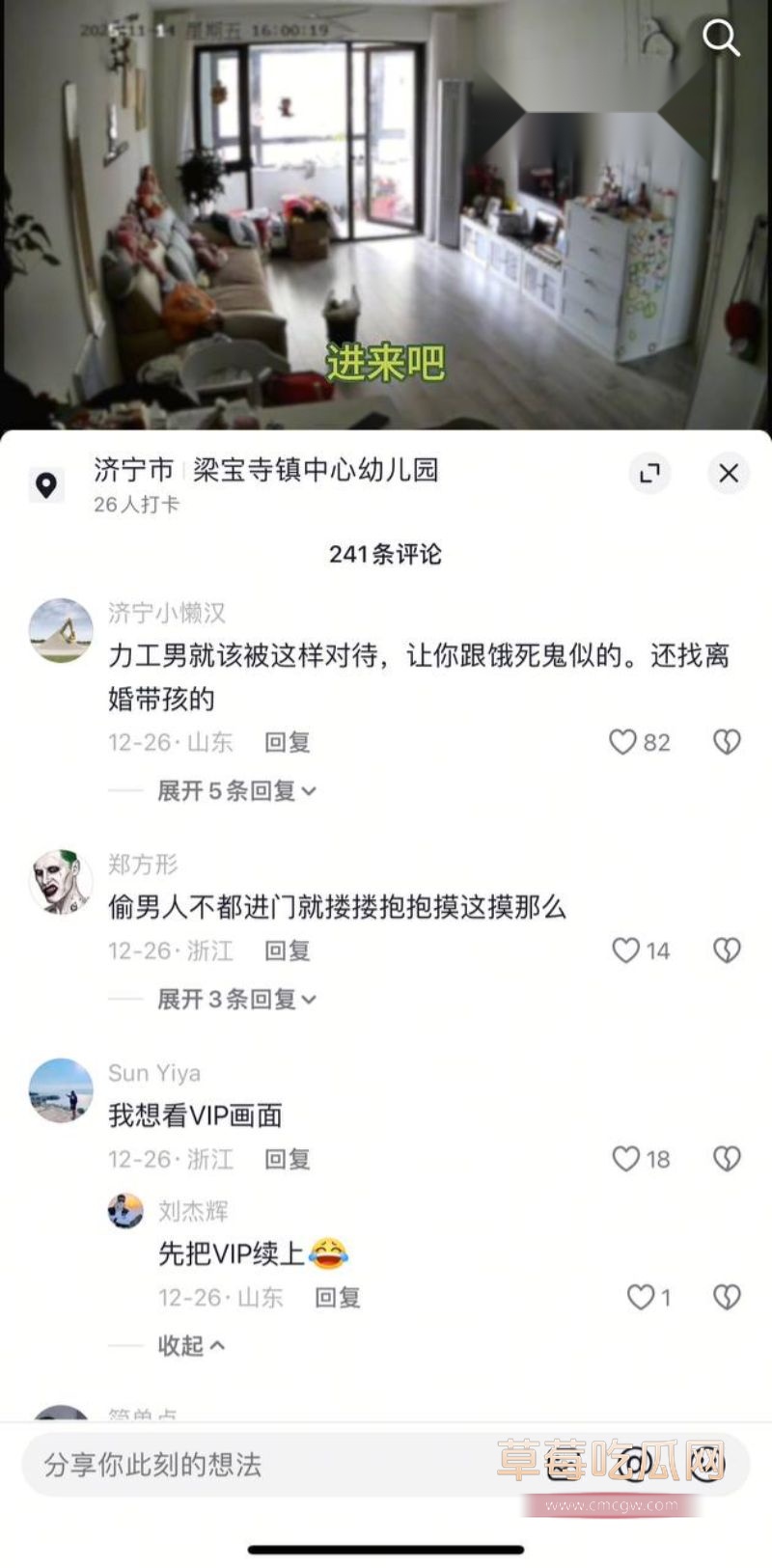Tap the search magnifier icon

[x=720, y=39]
